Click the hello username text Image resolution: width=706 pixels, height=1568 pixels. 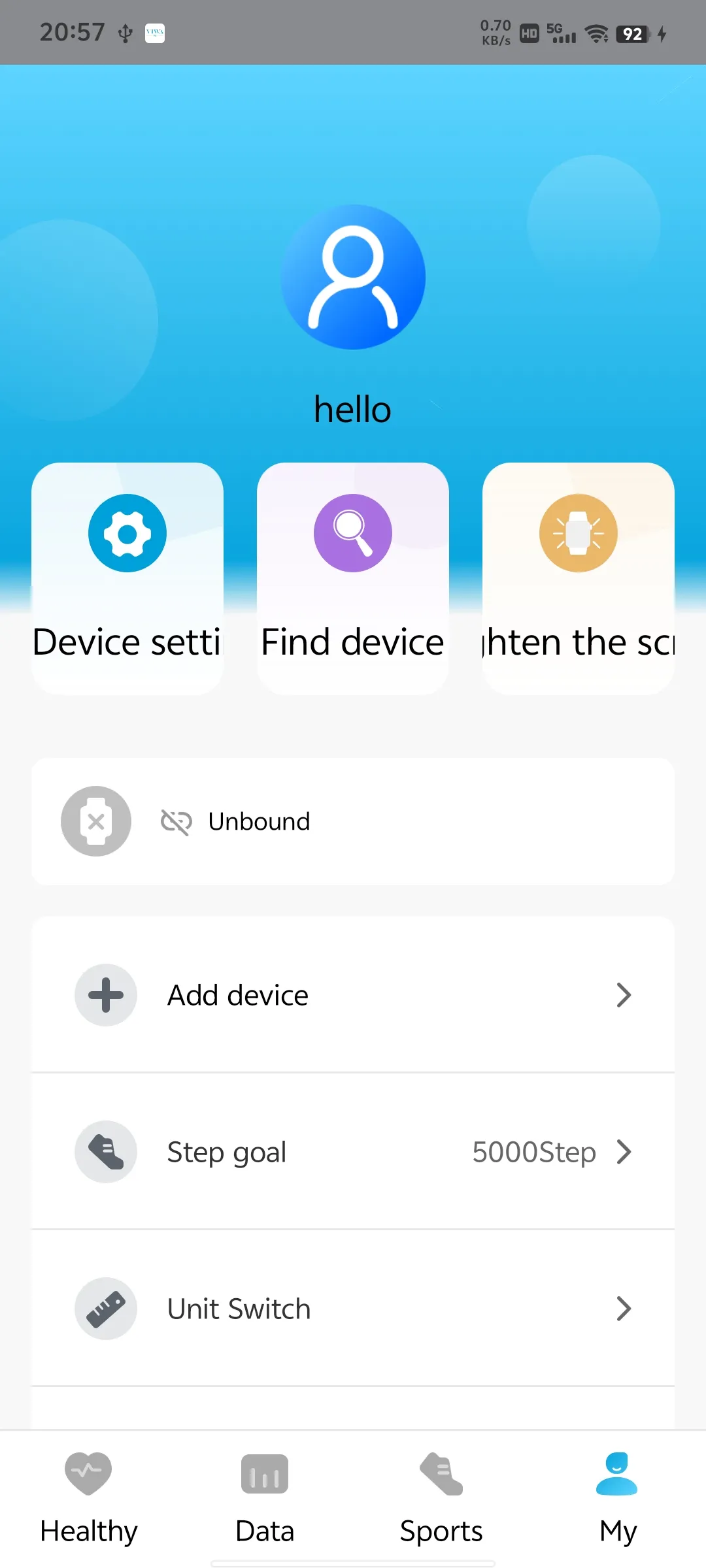tap(352, 409)
